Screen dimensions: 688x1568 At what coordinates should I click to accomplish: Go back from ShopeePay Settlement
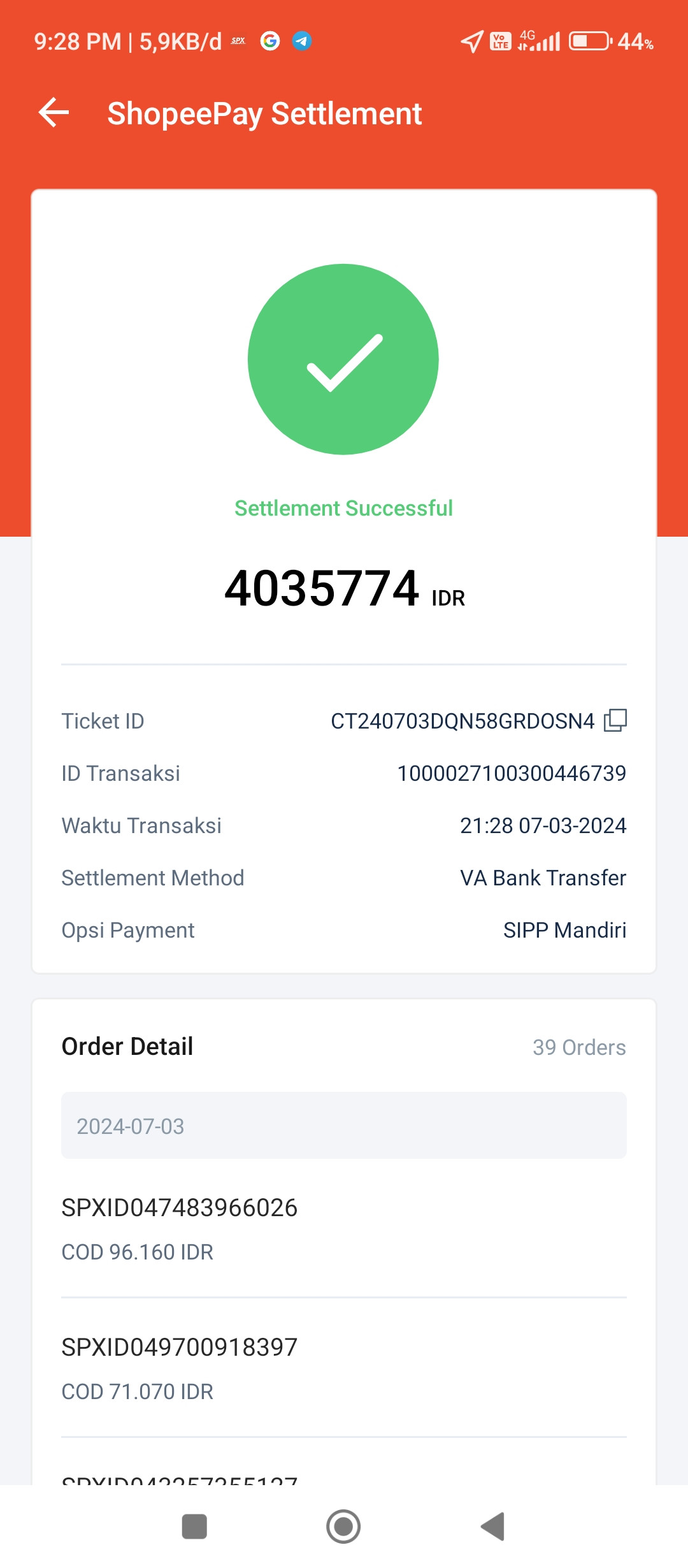54,113
